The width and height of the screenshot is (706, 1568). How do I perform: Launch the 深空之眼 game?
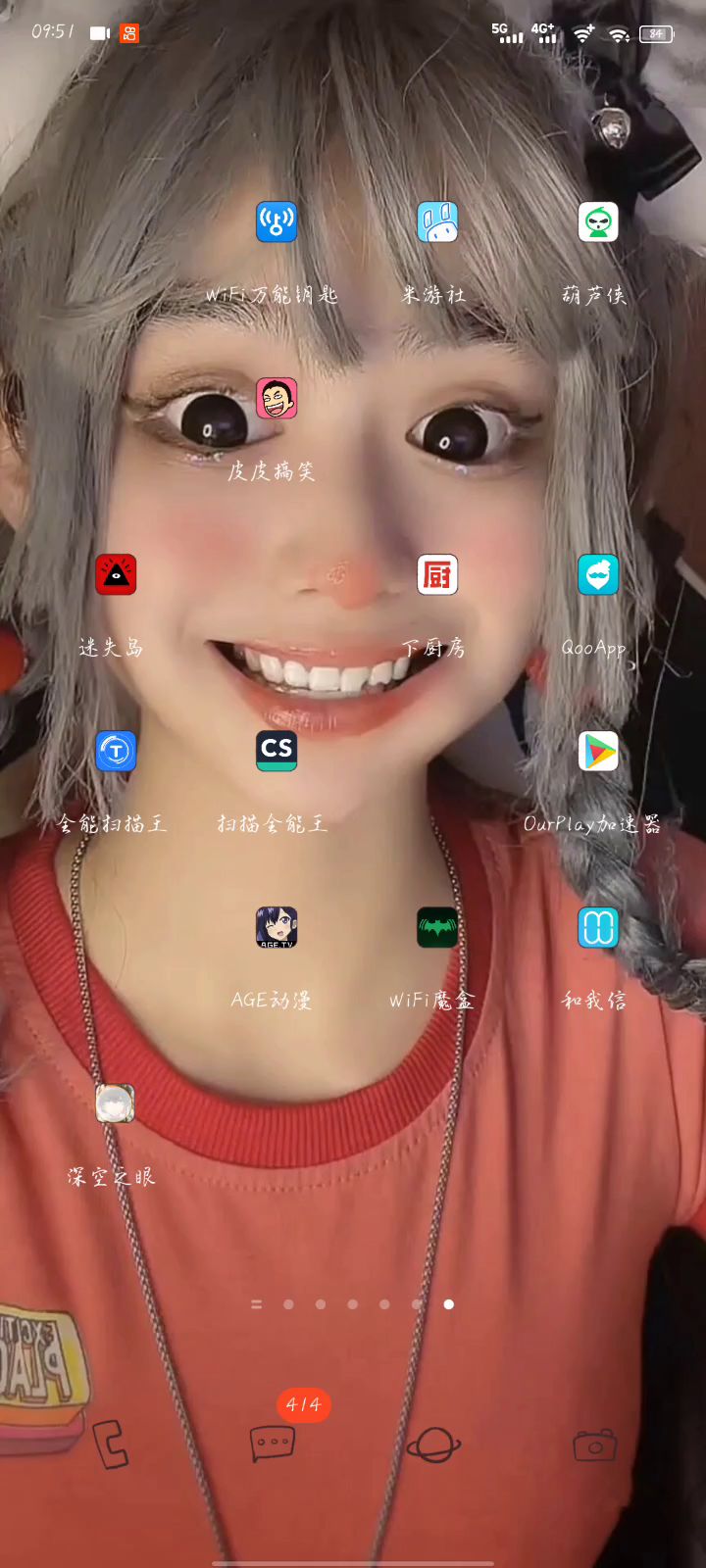point(116,1103)
